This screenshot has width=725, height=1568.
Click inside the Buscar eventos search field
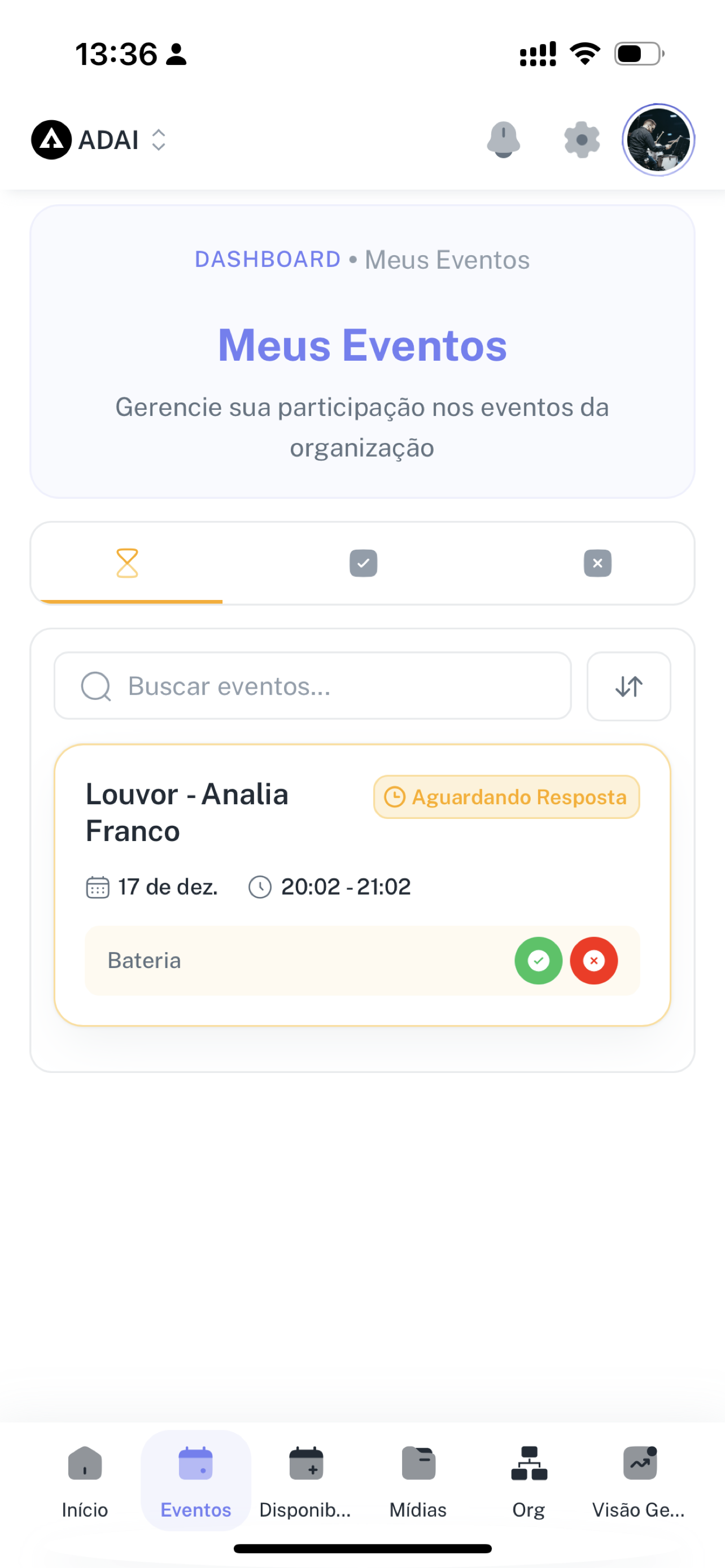pyautogui.click(x=312, y=686)
